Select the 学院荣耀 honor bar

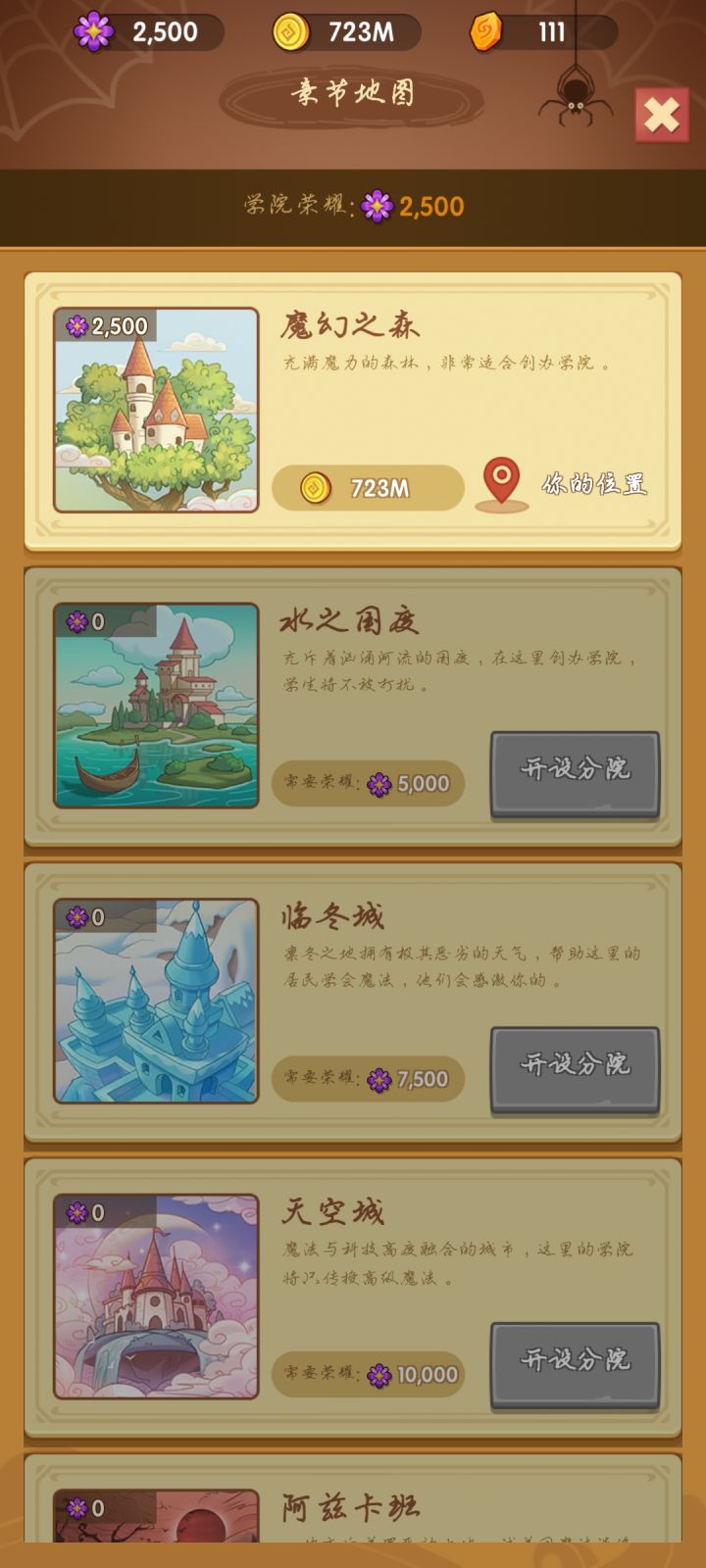coord(353,204)
